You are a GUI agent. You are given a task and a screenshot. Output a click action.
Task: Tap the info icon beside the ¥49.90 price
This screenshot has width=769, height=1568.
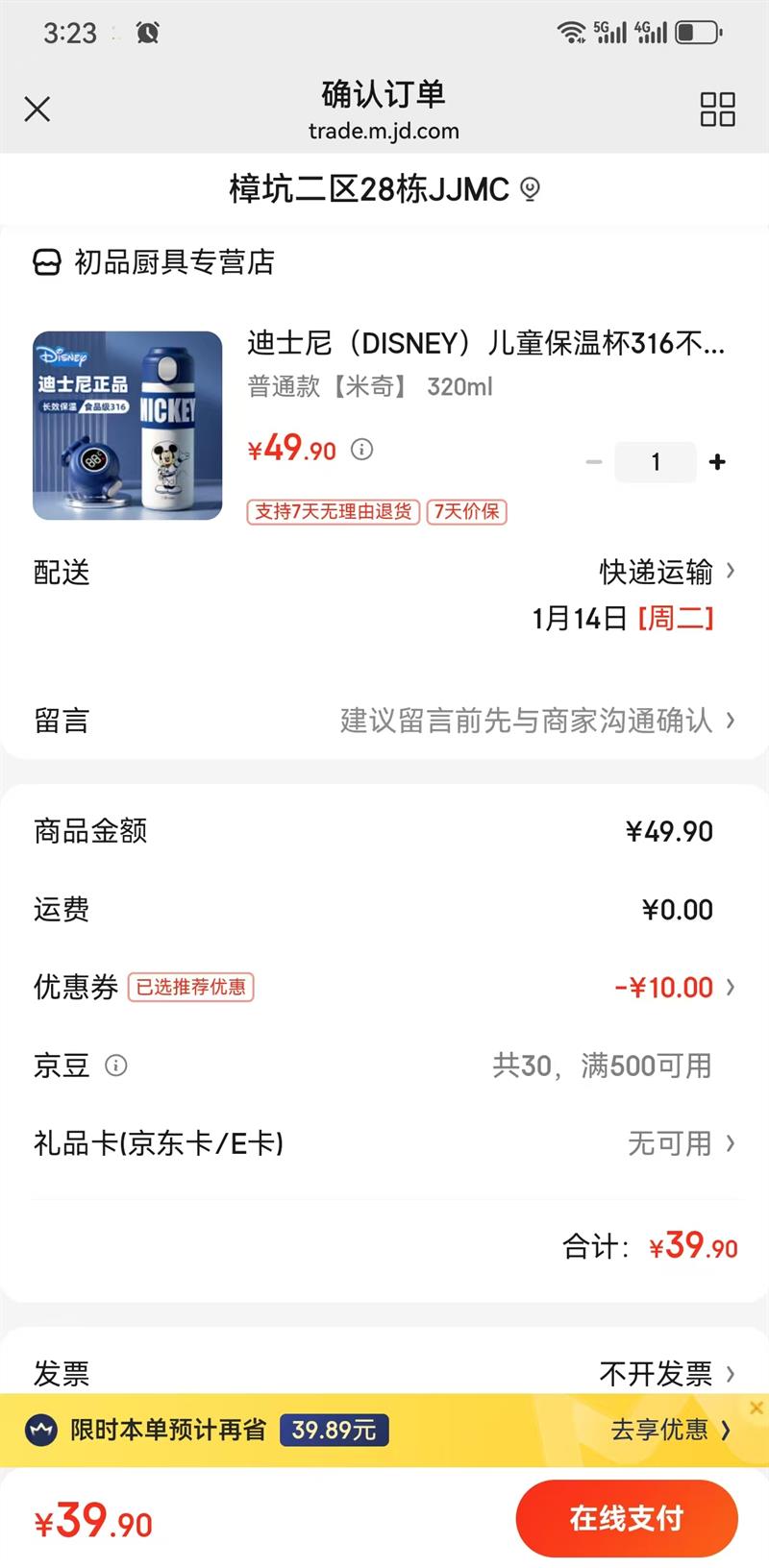click(361, 450)
